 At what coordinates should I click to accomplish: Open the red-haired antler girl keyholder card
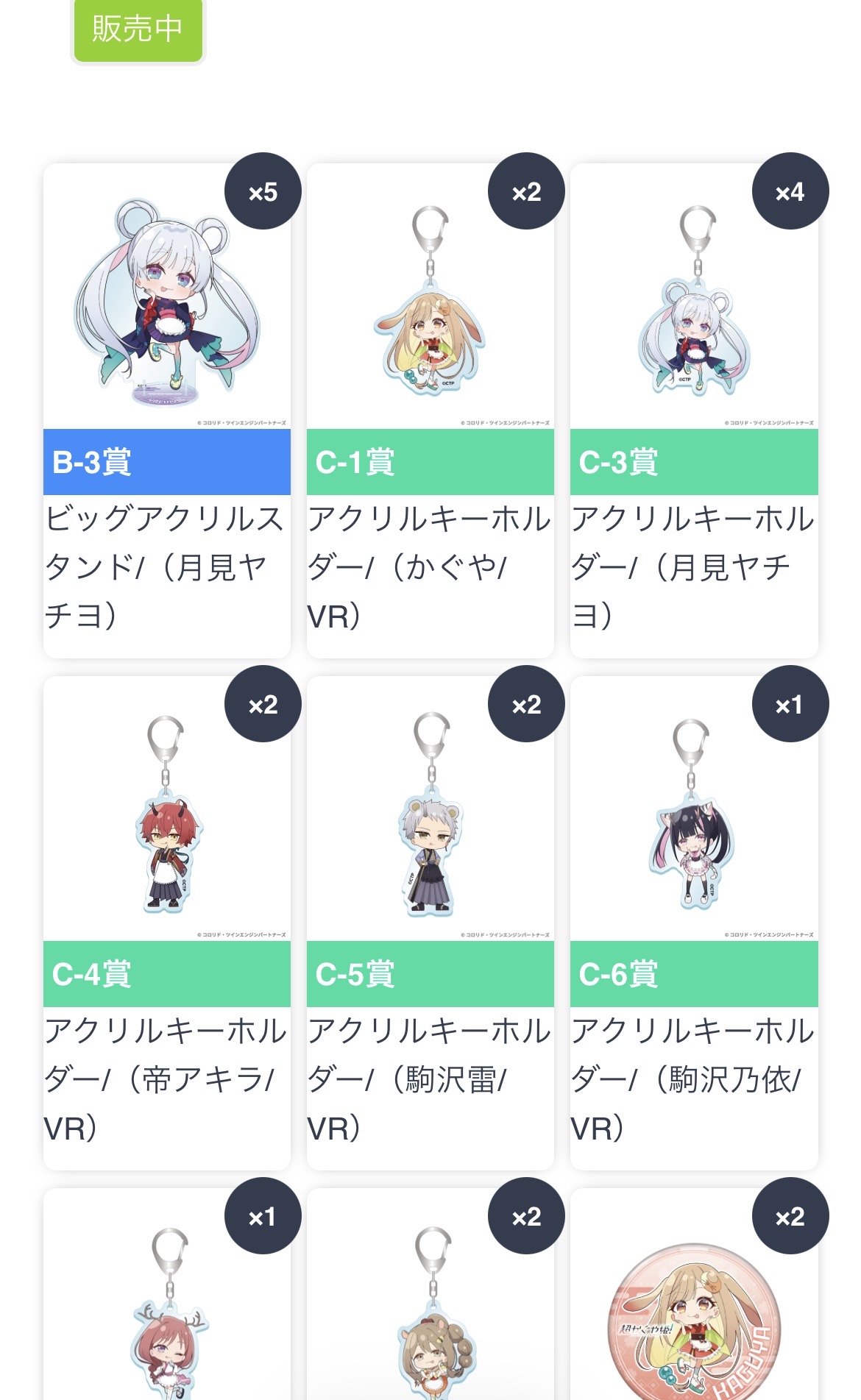coord(167,1295)
